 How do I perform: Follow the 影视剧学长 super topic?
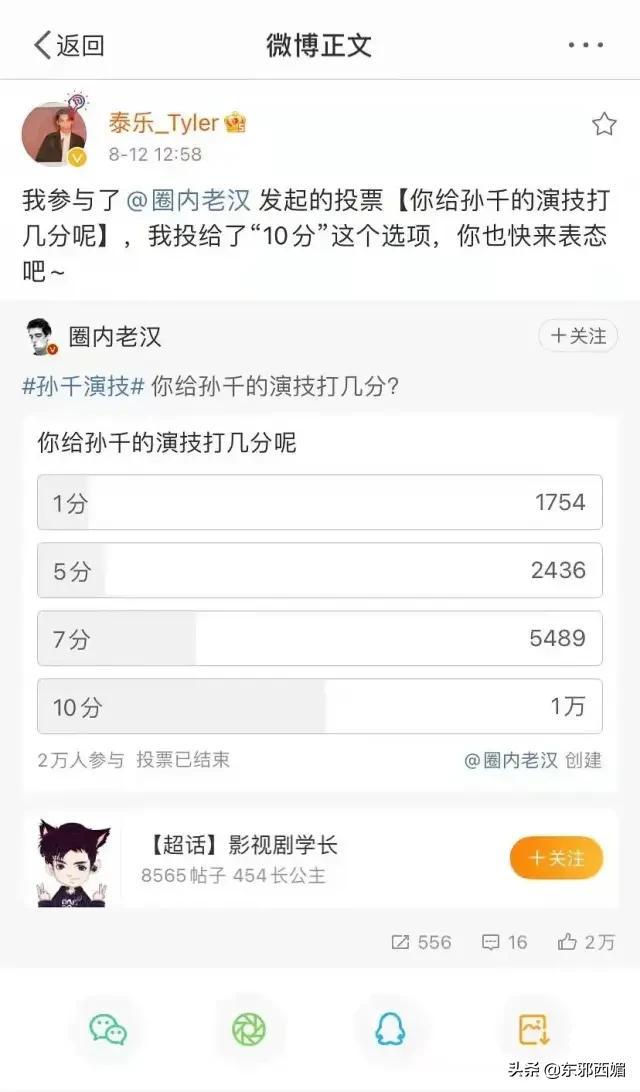pyautogui.click(x=556, y=857)
